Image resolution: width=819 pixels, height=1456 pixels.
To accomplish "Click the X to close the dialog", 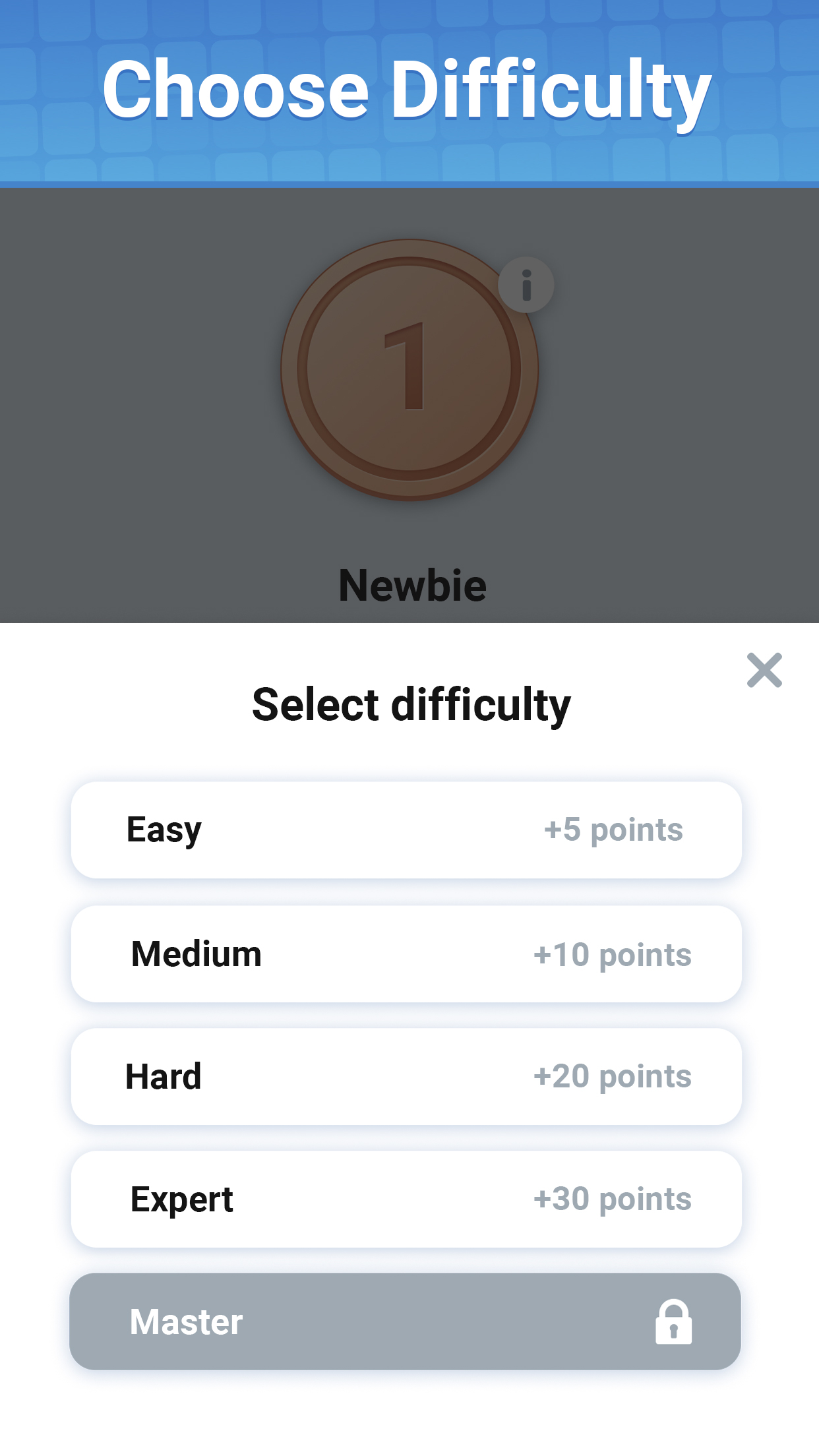I will click(x=764, y=670).
